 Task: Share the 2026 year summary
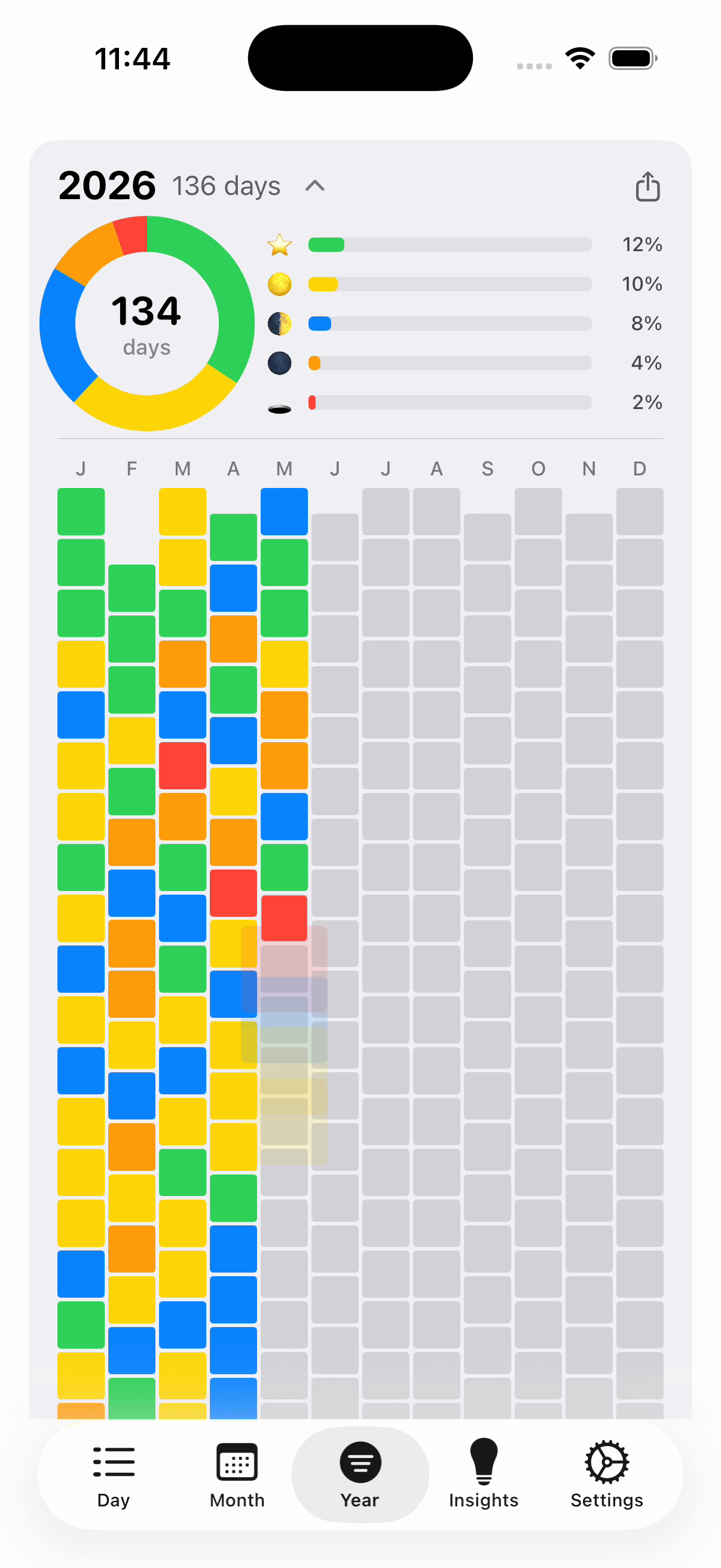click(x=647, y=186)
